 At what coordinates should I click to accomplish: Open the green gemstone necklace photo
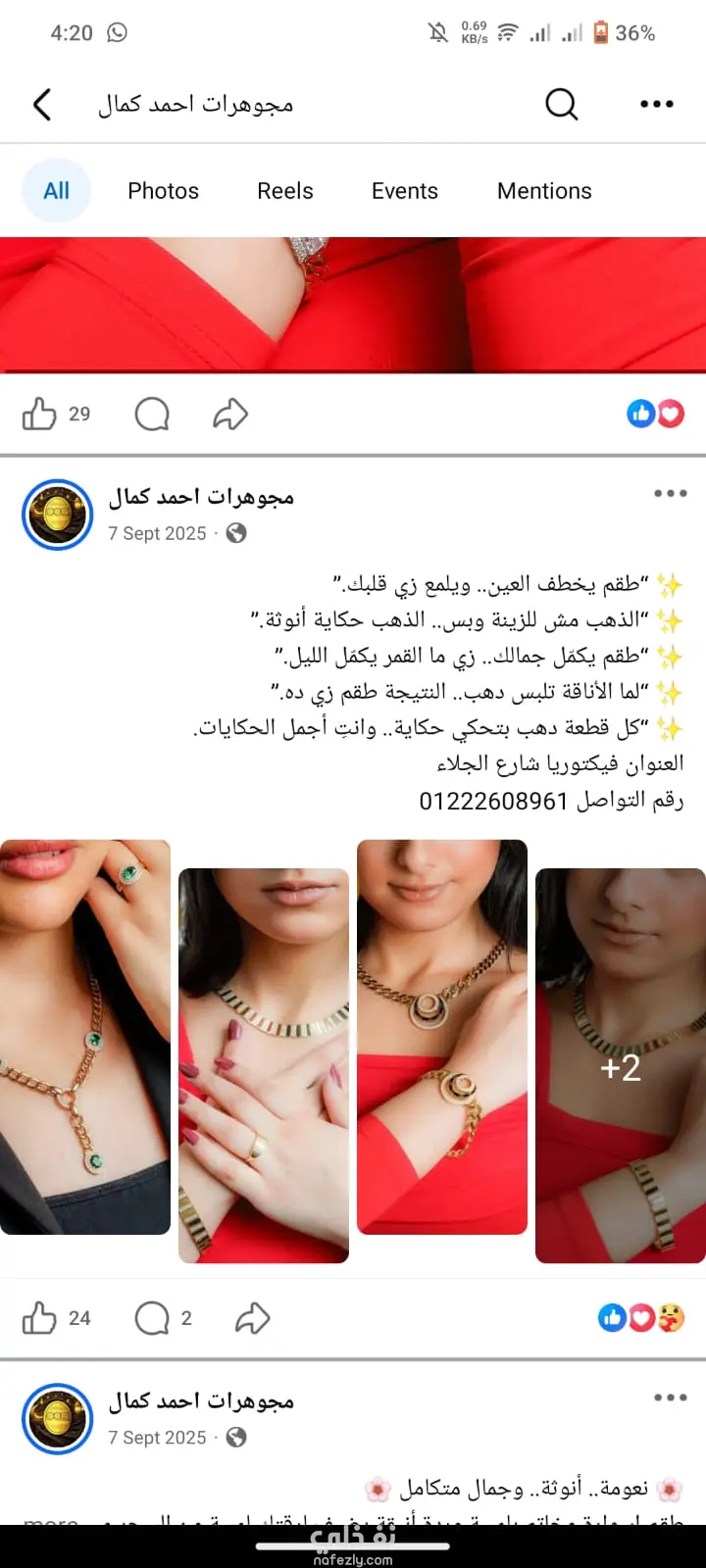[85, 1036]
